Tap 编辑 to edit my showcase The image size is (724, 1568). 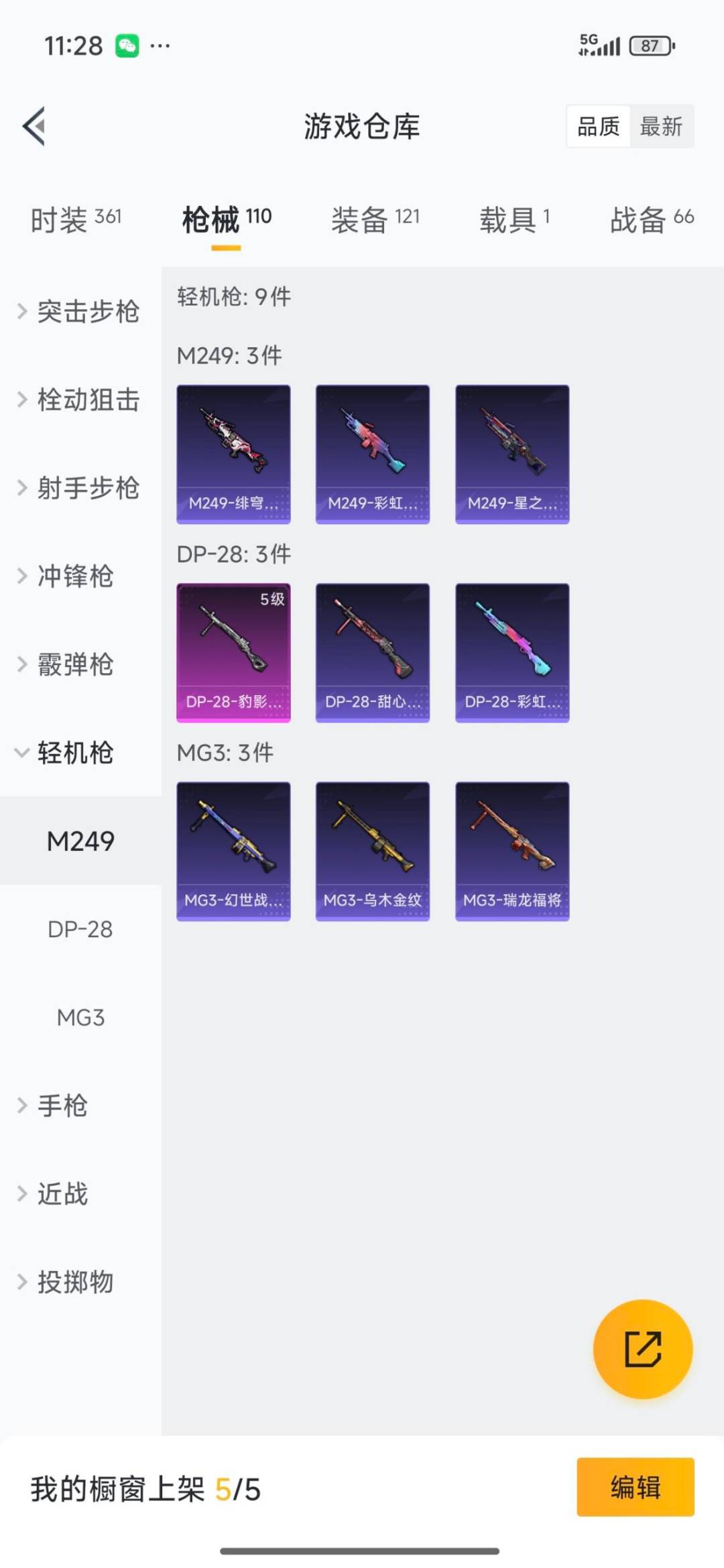pos(635,1487)
